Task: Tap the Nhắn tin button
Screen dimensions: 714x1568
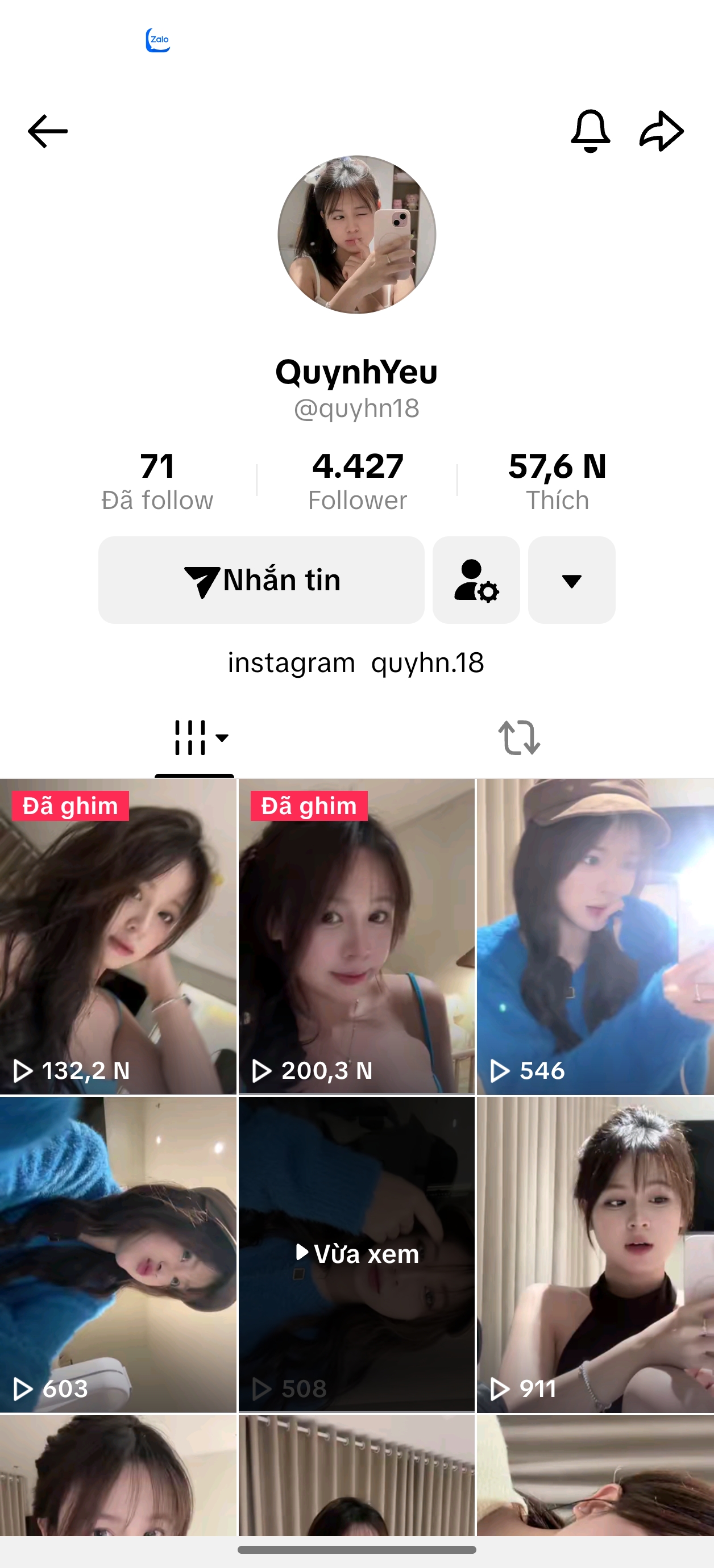Action: (x=261, y=580)
